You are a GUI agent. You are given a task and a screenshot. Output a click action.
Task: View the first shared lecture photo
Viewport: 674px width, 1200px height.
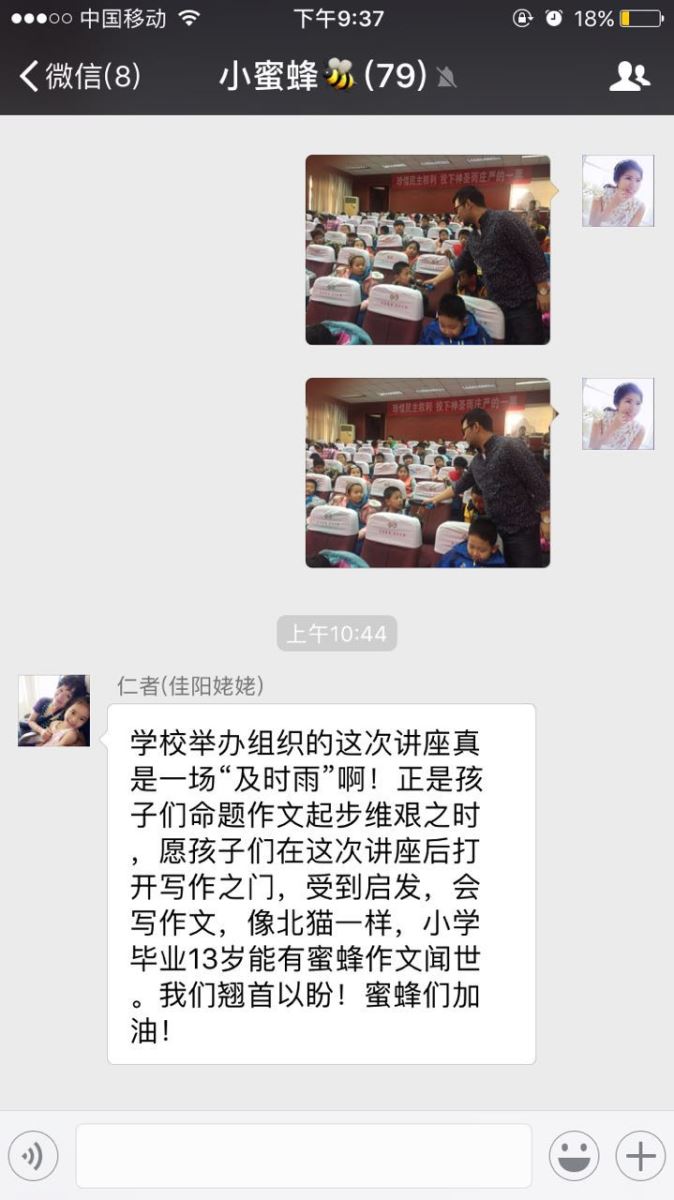(427, 250)
